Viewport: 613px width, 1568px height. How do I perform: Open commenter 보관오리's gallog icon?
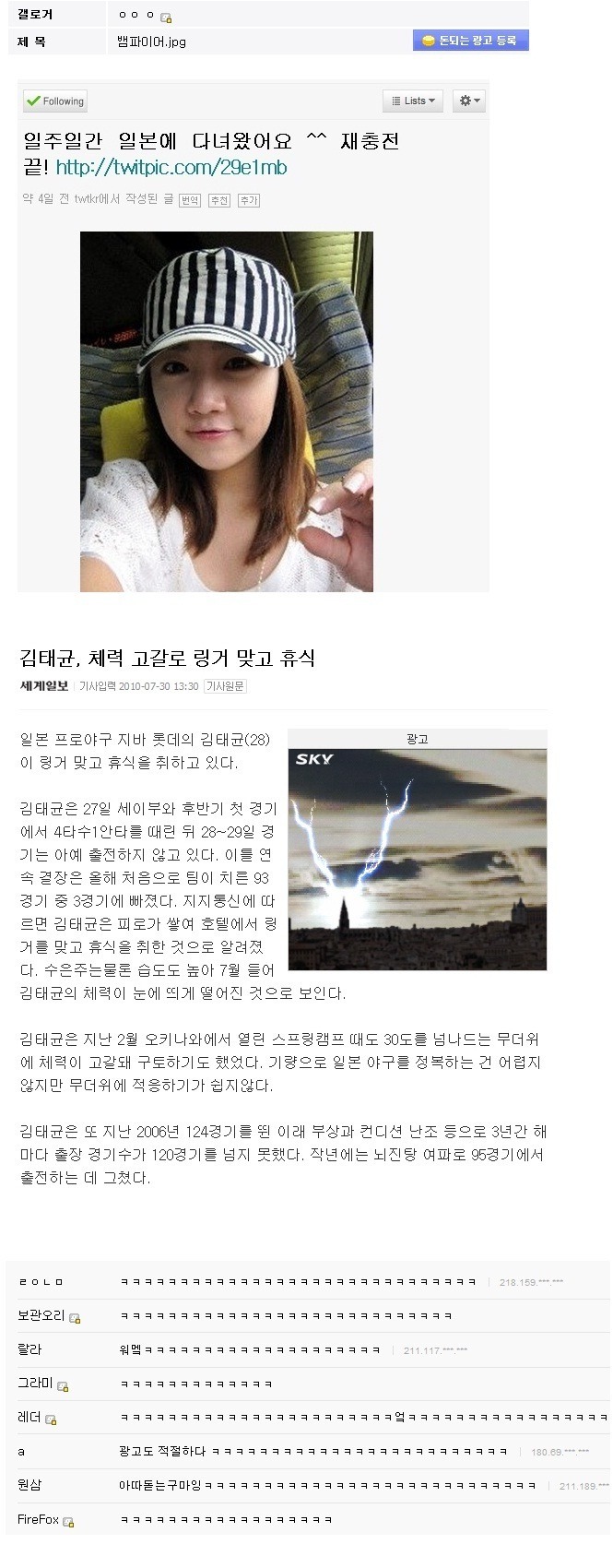75,1318
